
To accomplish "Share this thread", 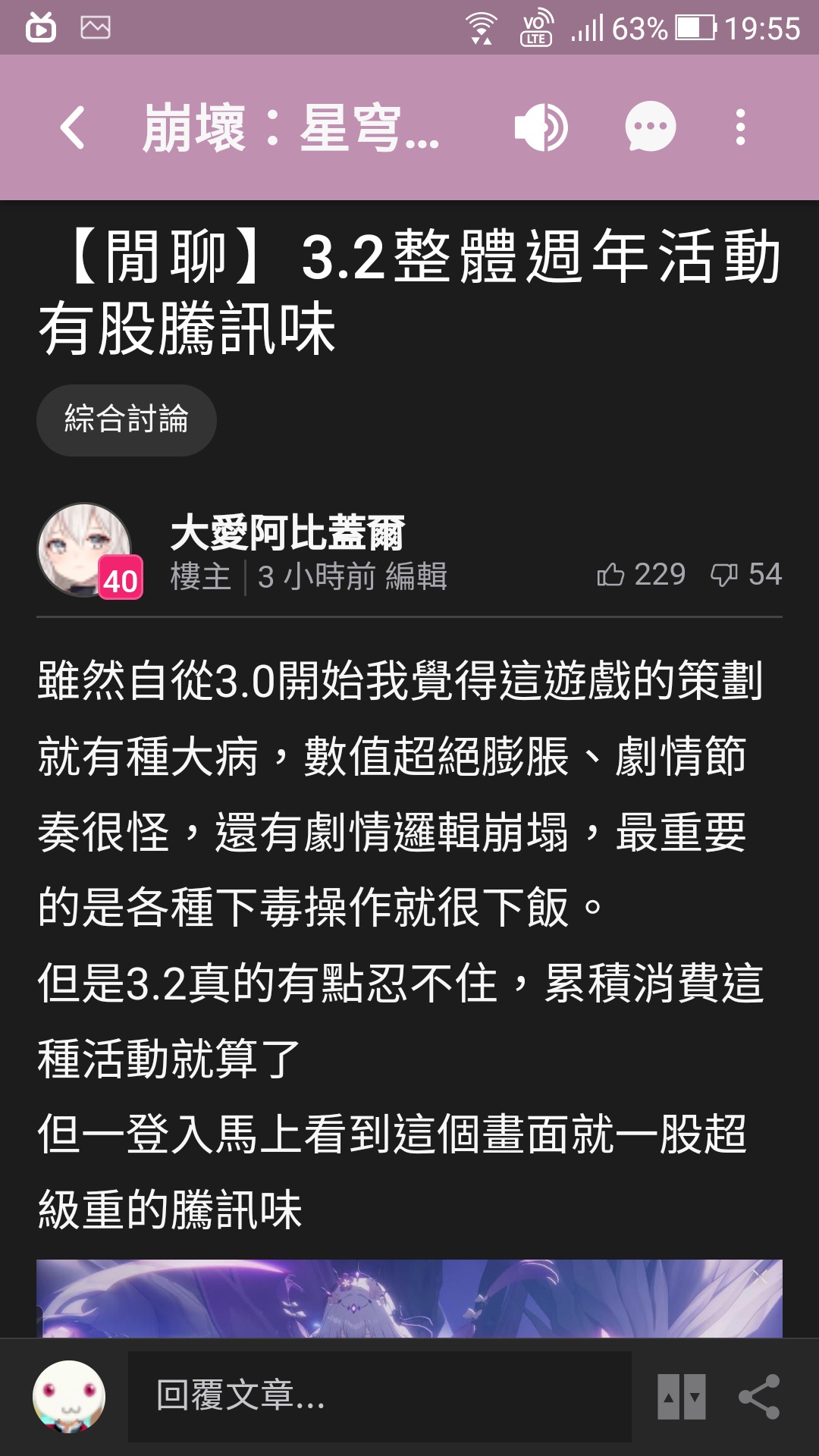I will point(759,1396).
